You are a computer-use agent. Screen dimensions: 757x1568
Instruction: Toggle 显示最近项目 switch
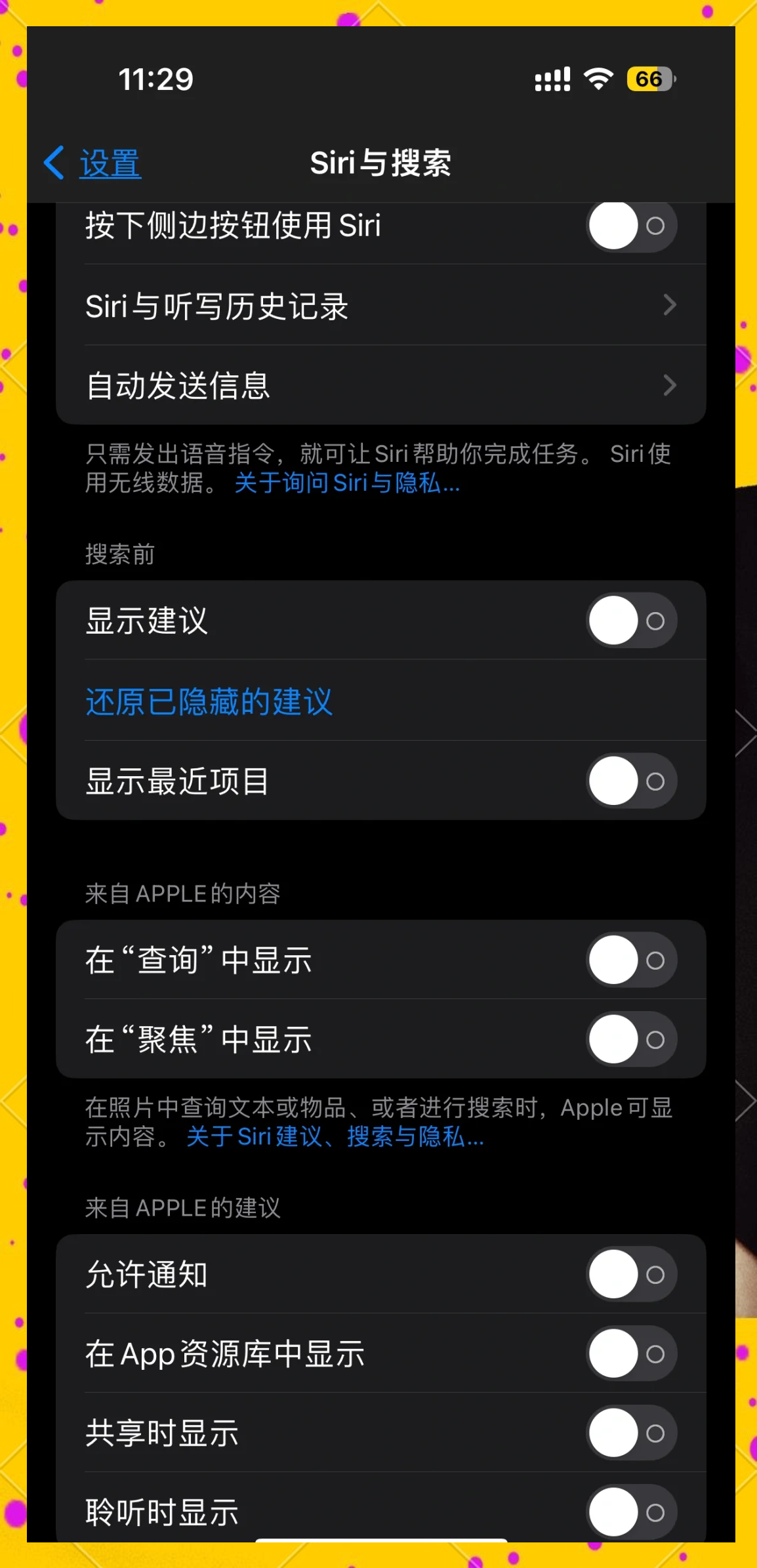630,781
